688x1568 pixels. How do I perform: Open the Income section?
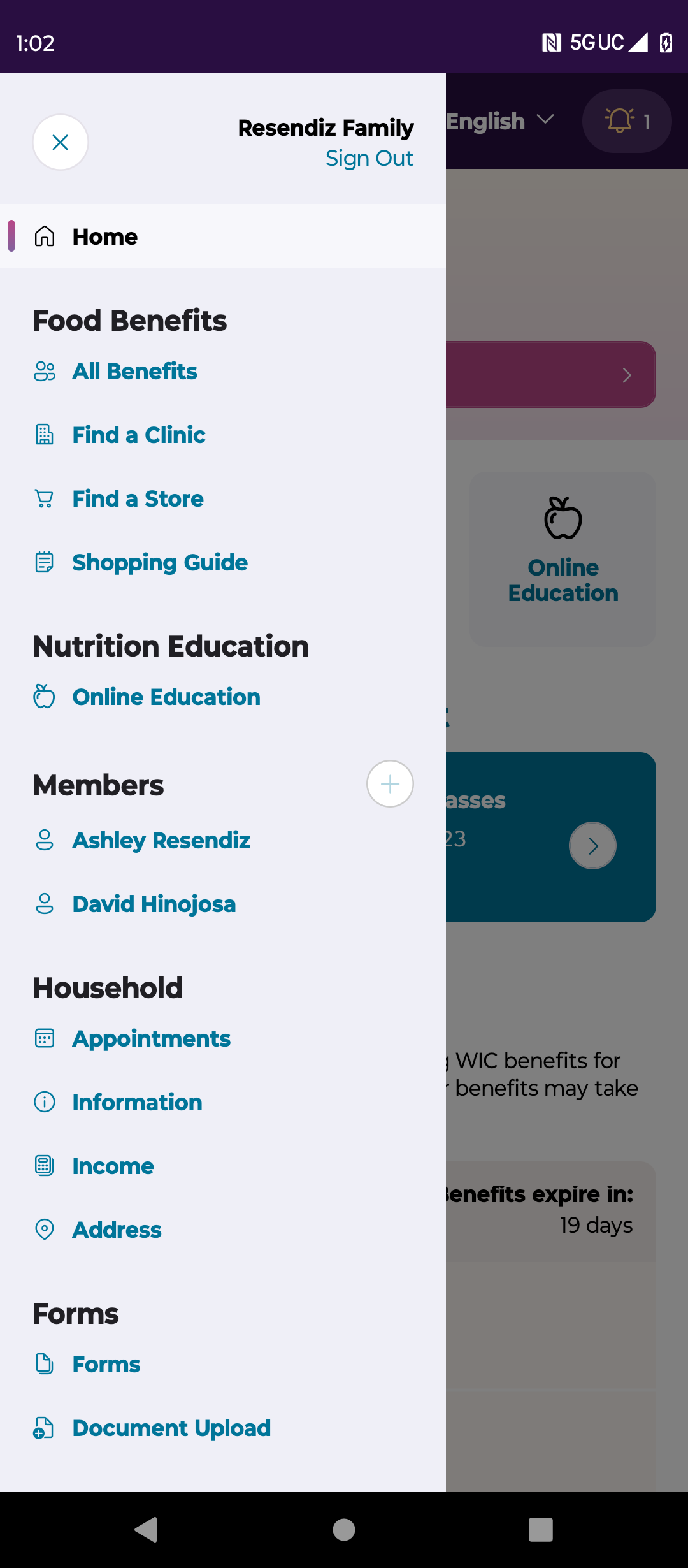click(113, 1166)
